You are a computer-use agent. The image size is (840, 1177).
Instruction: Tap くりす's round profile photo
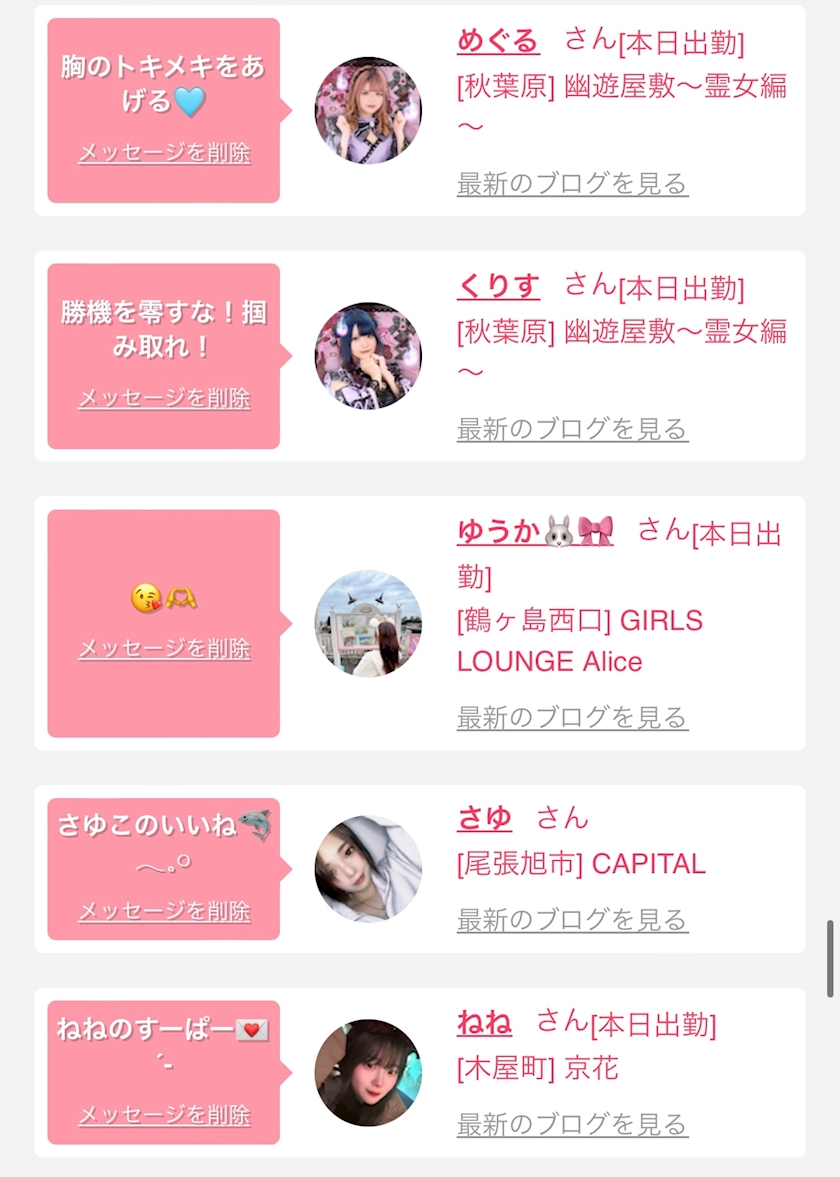(x=368, y=356)
